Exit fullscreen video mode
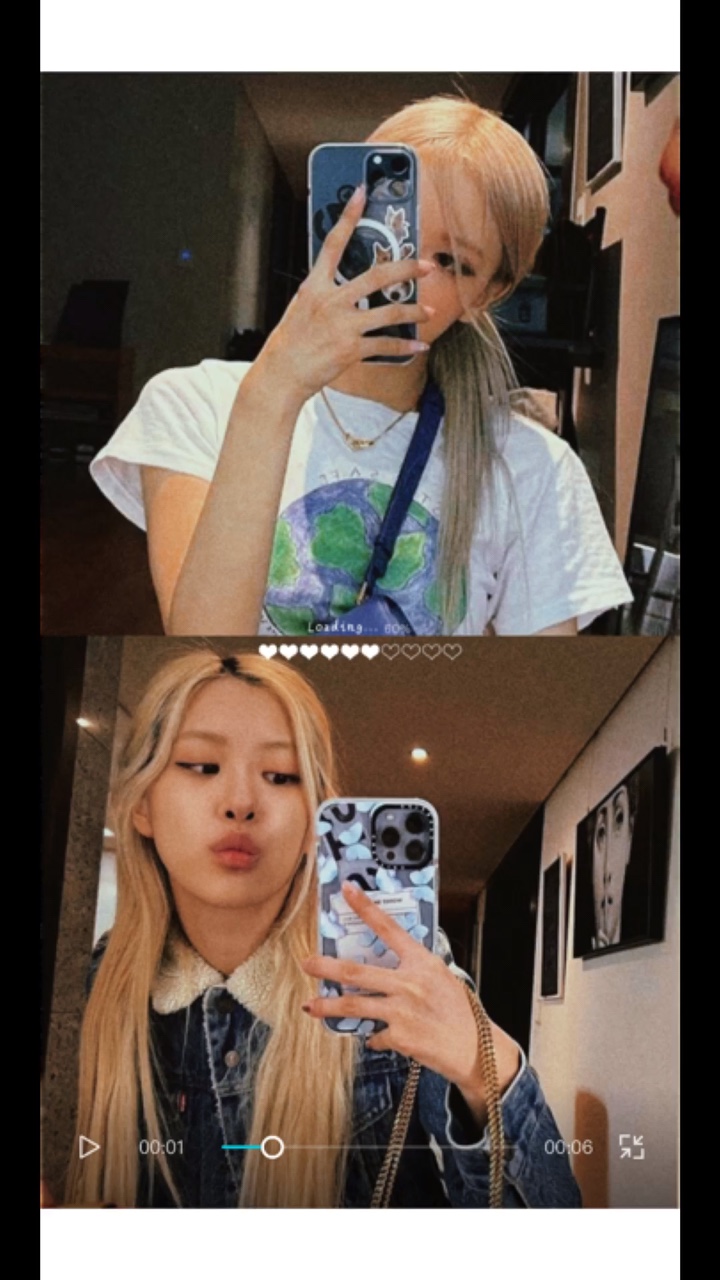The width and height of the screenshot is (720, 1280). click(x=631, y=1147)
